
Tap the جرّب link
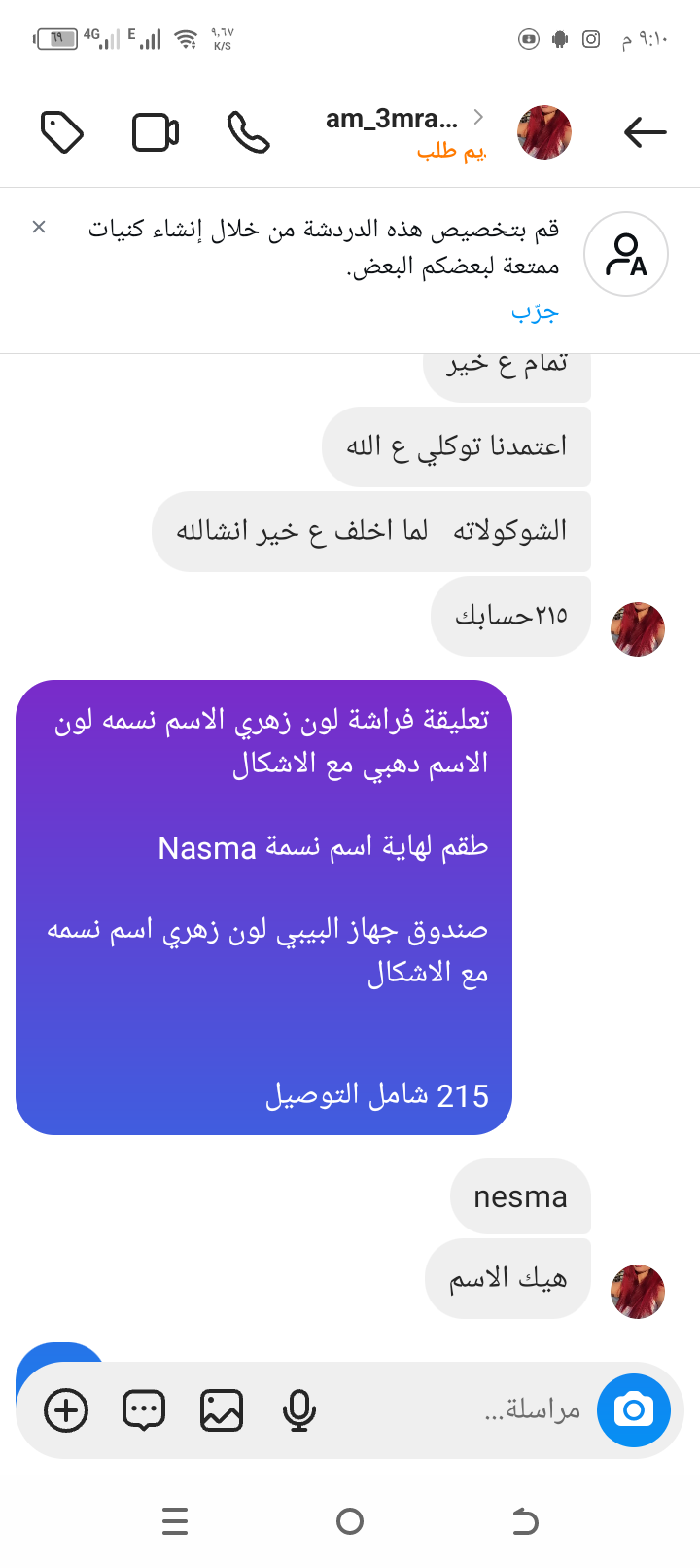(535, 312)
